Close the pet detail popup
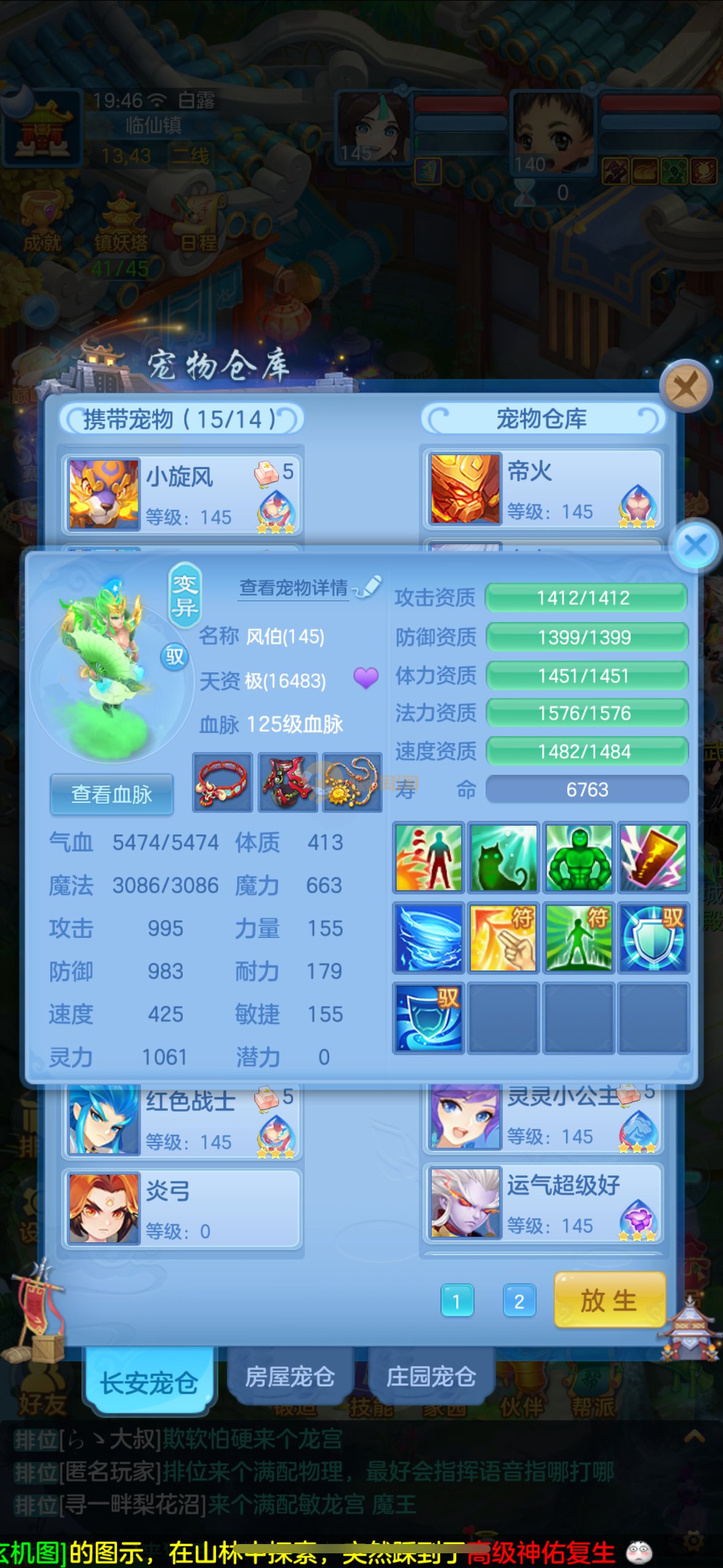 [x=695, y=545]
